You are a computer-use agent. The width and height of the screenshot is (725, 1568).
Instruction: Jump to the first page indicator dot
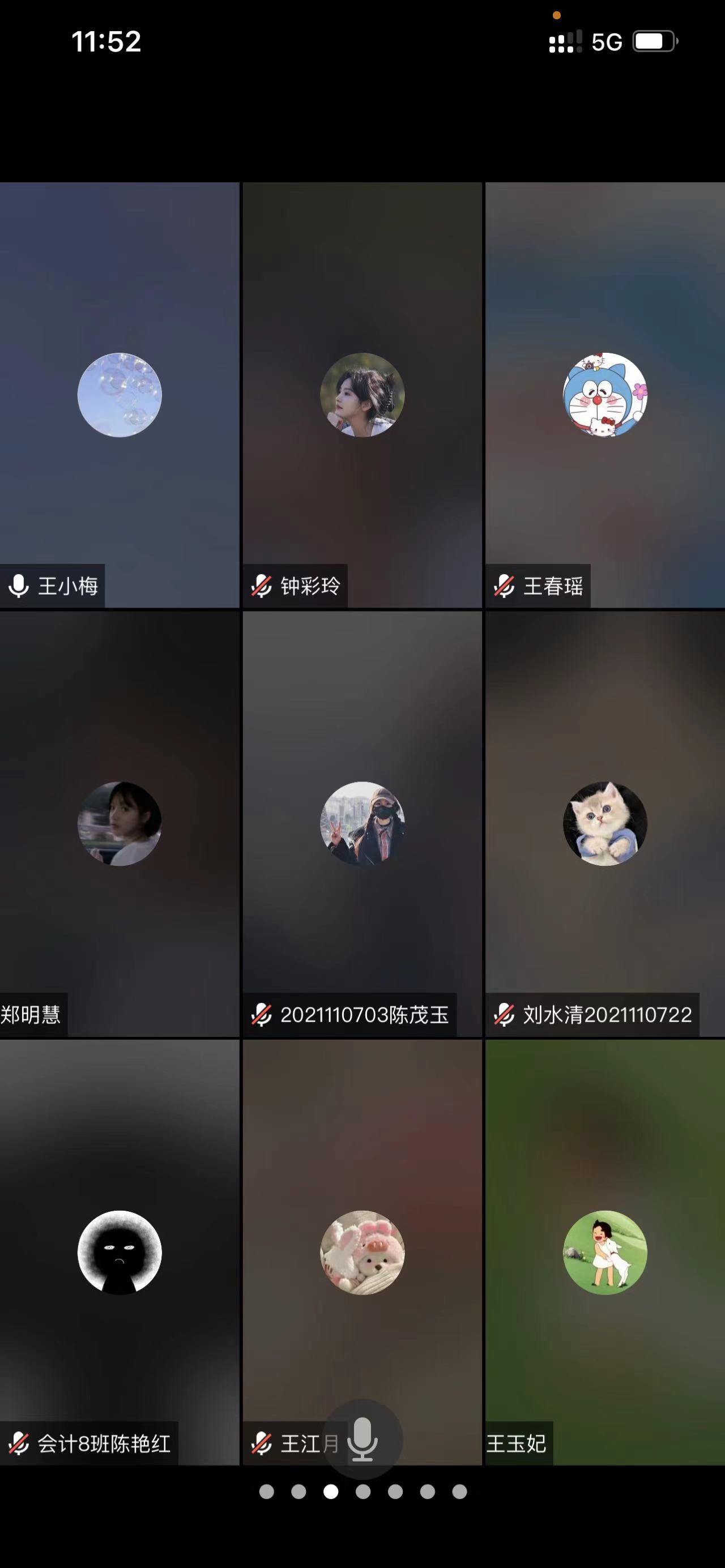click(267, 1492)
